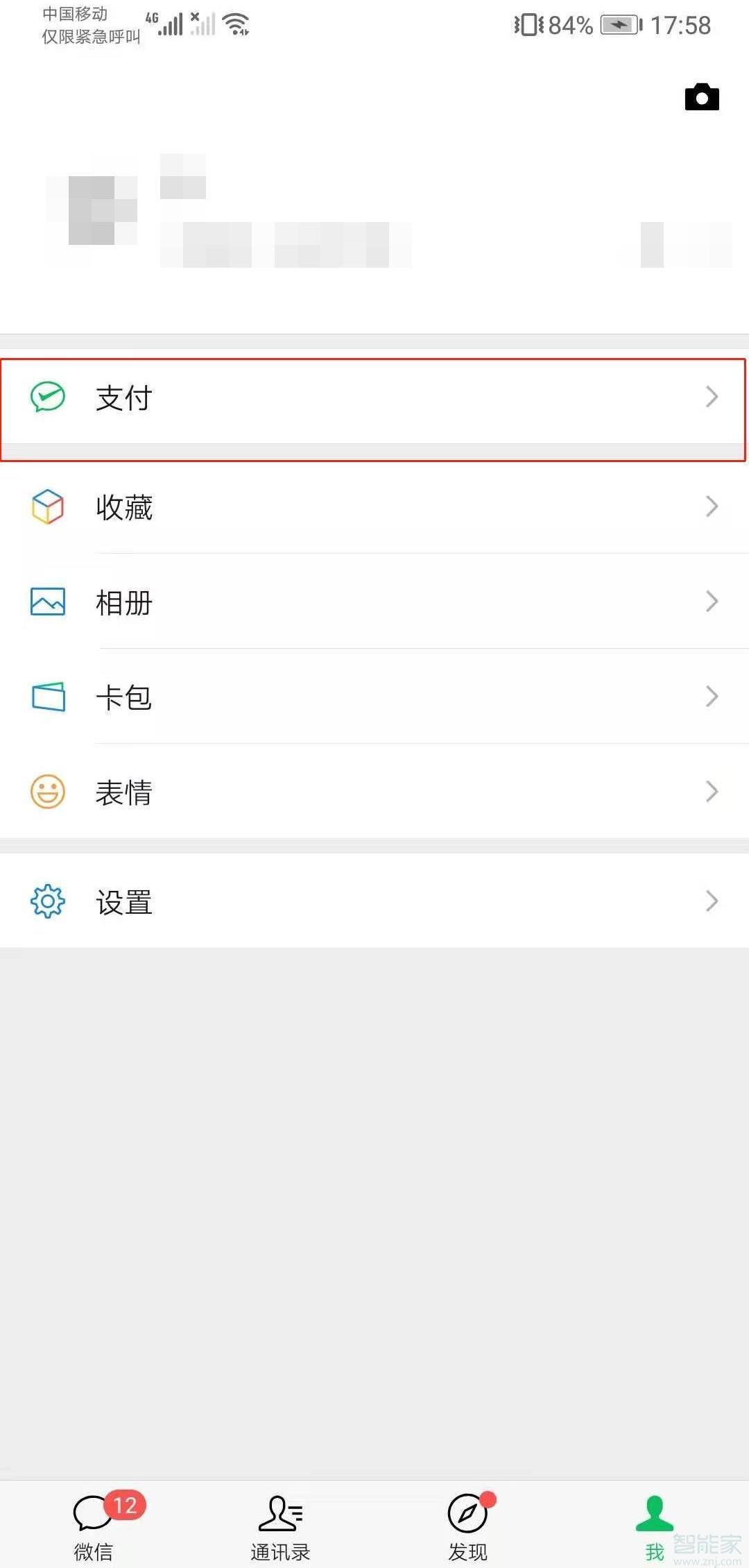Image resolution: width=749 pixels, height=1568 pixels.
Task: Tap the 卡包 card wallet icon
Action: click(46, 697)
